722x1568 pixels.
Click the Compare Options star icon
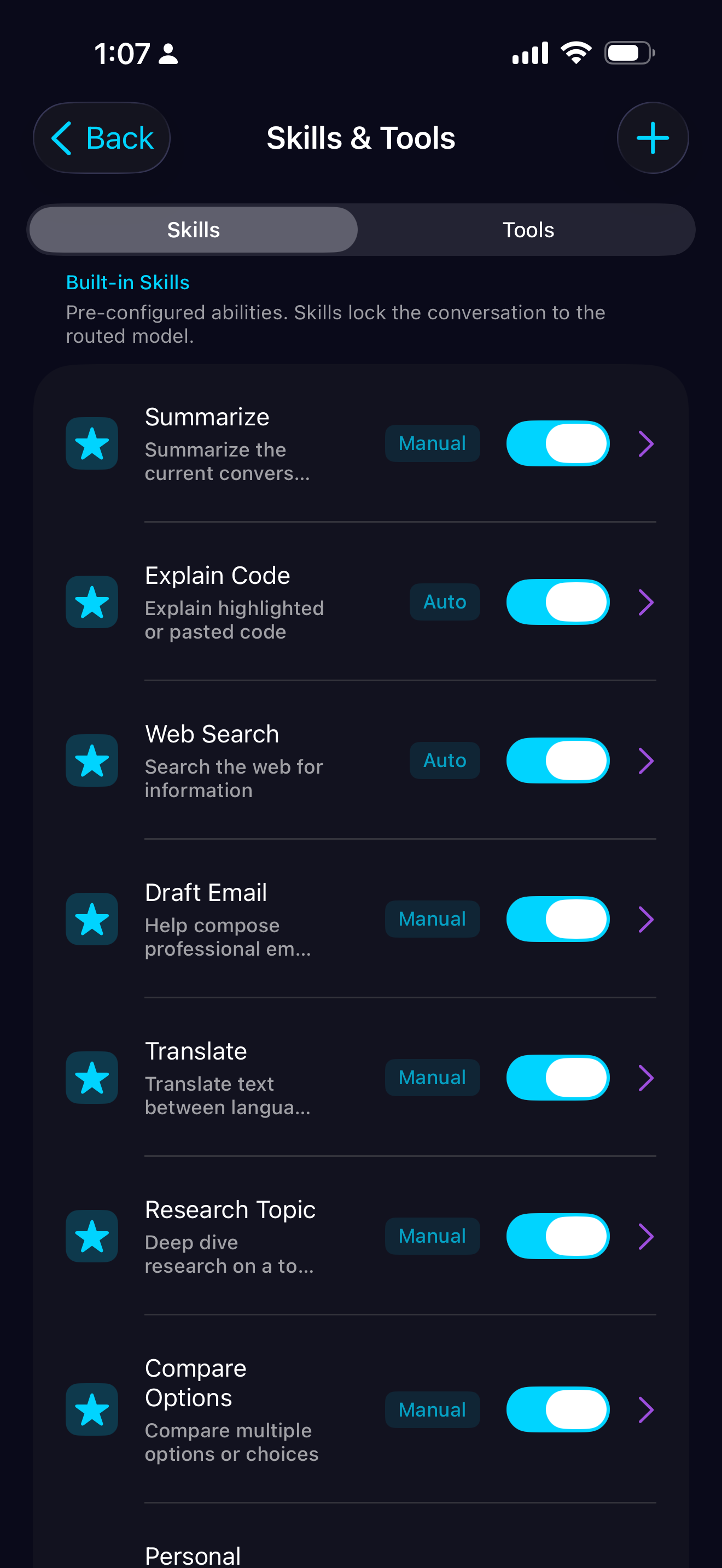[91, 1410]
